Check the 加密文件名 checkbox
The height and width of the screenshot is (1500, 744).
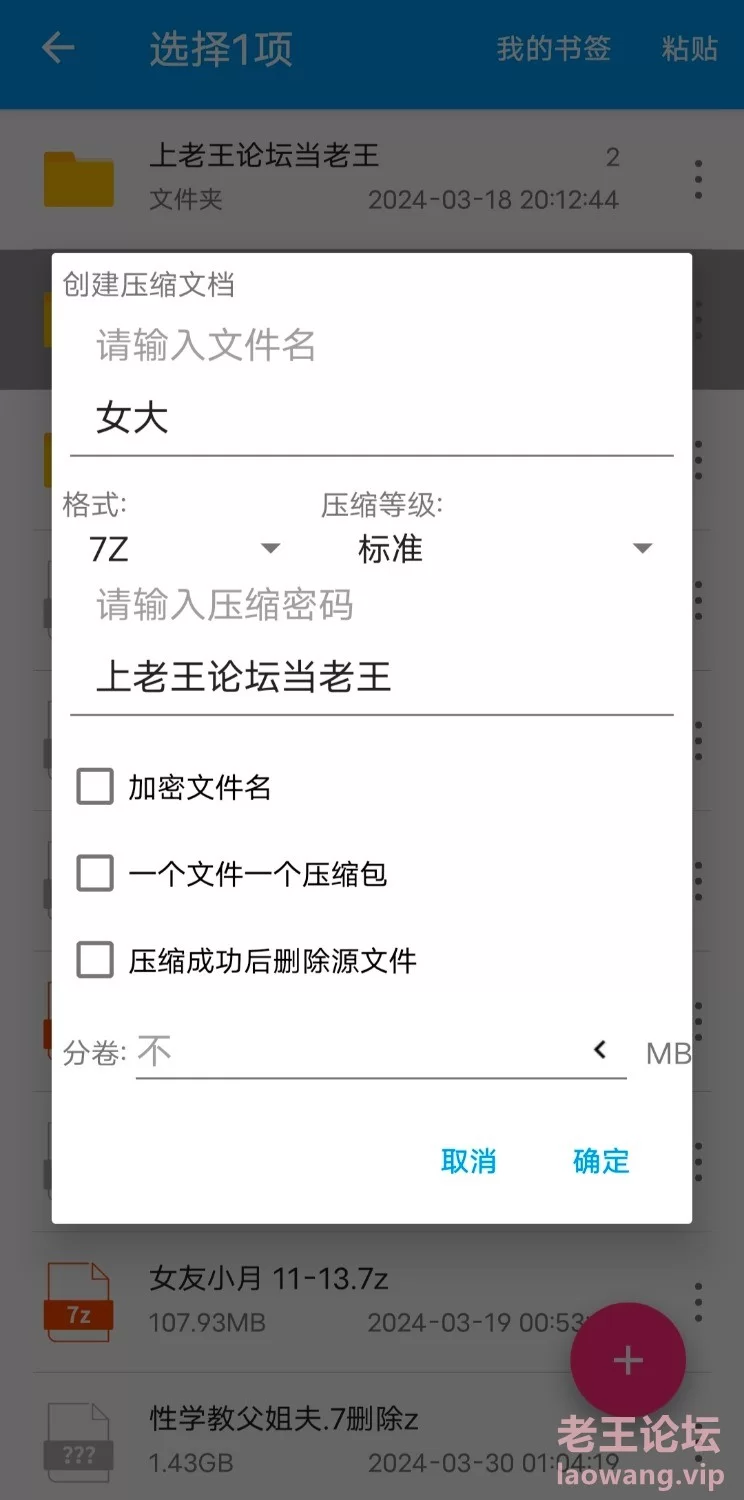pyautogui.click(x=96, y=787)
